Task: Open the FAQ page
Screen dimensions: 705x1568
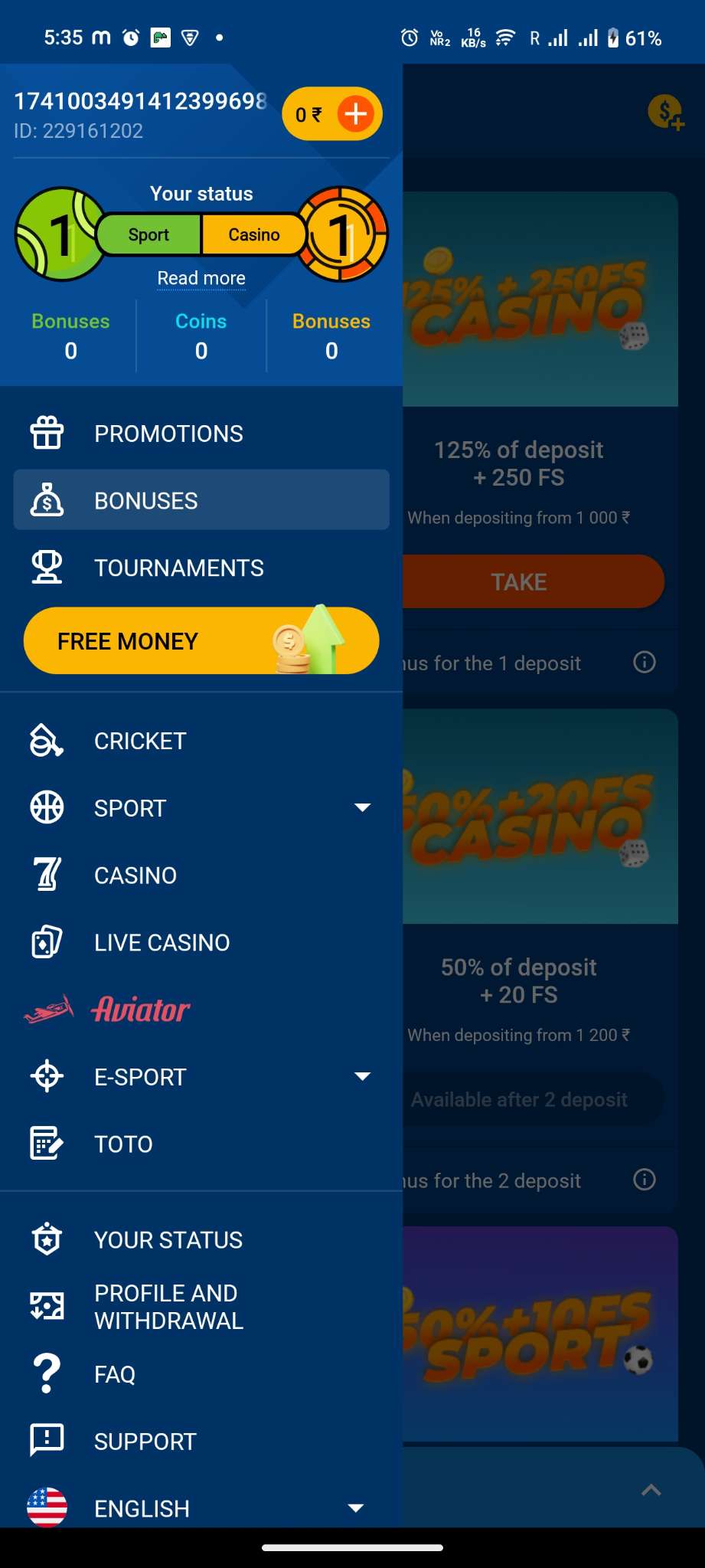Action: pos(201,1374)
